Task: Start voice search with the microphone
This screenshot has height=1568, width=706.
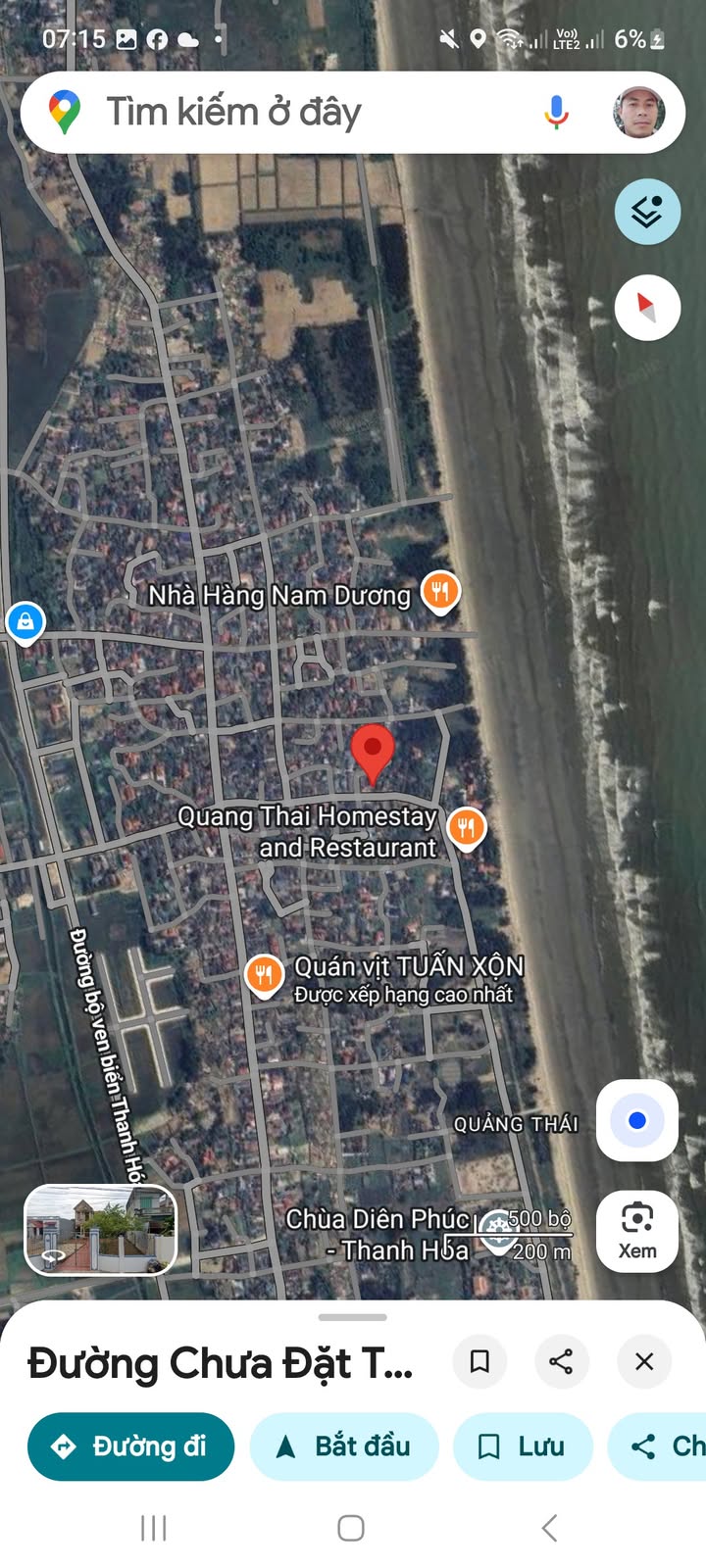Action: coord(556,112)
